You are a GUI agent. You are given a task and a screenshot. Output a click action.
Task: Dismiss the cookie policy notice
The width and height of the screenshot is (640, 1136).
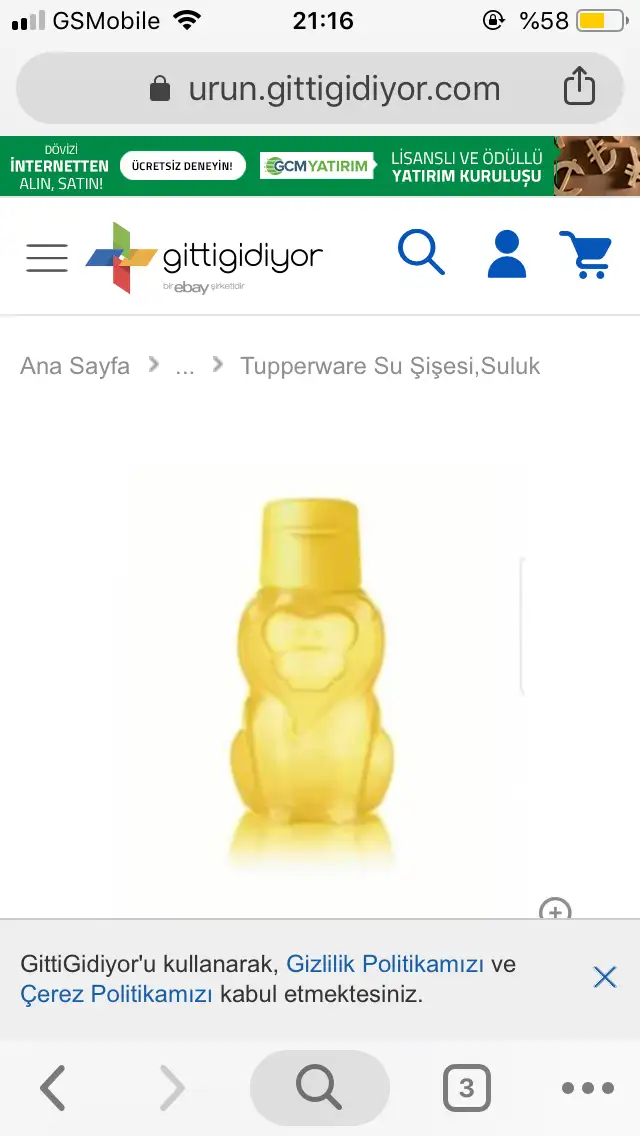coord(605,977)
